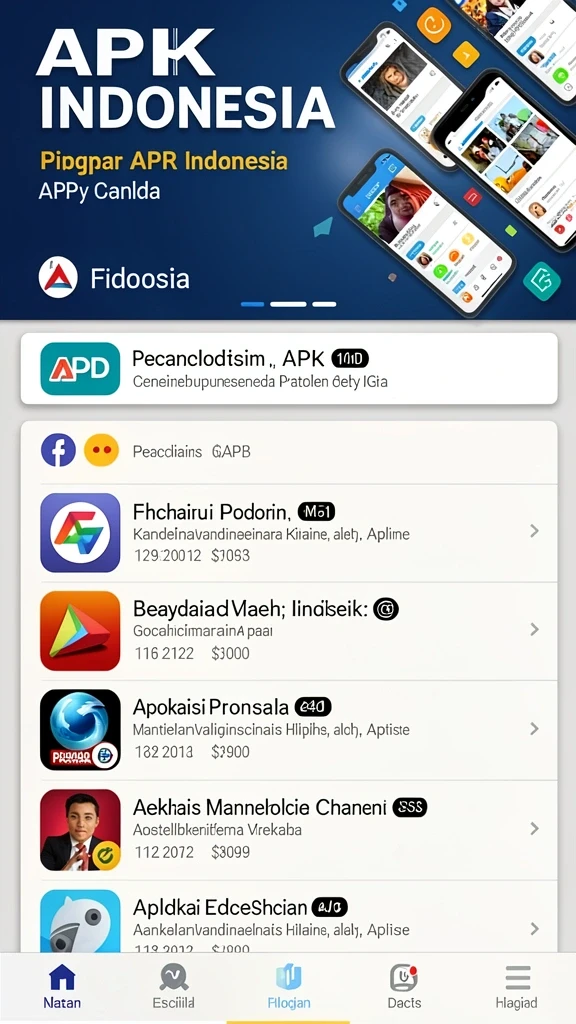This screenshot has width=576, height=1024.
Task: Tap the Facebook icon above the list
Action: 58,451
